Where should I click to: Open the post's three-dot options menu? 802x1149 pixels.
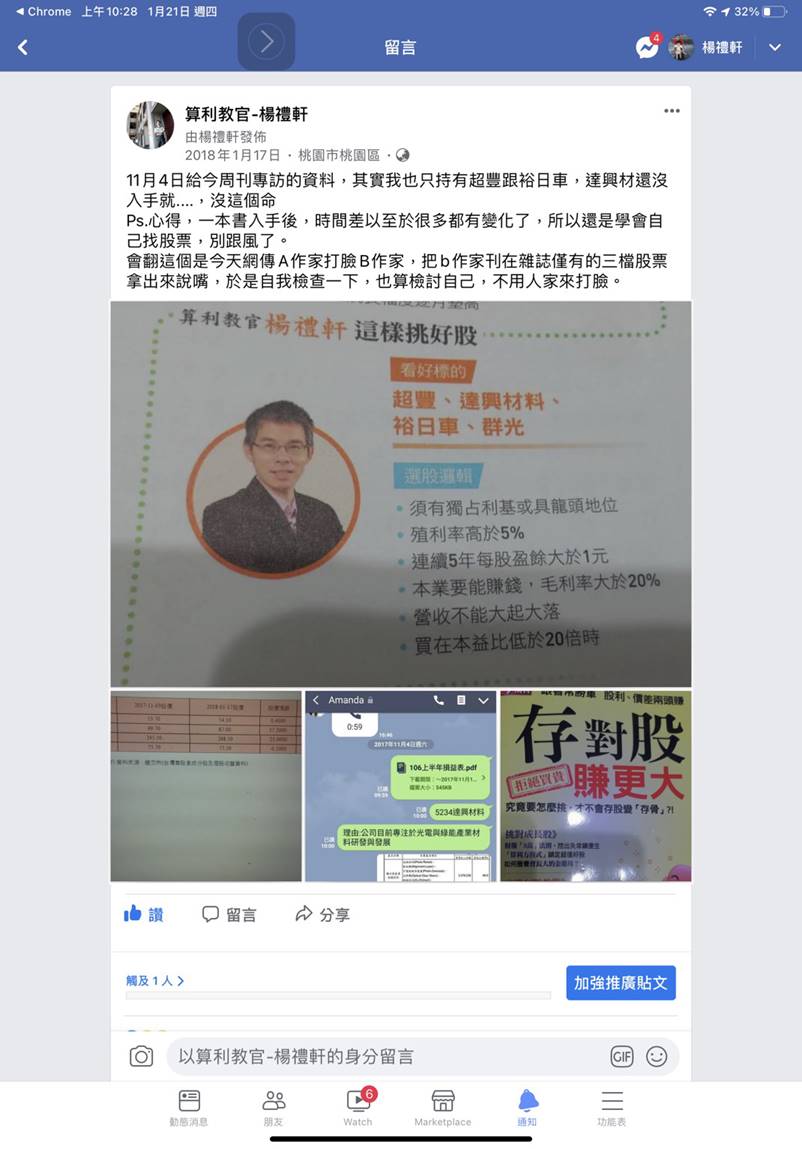click(x=671, y=111)
